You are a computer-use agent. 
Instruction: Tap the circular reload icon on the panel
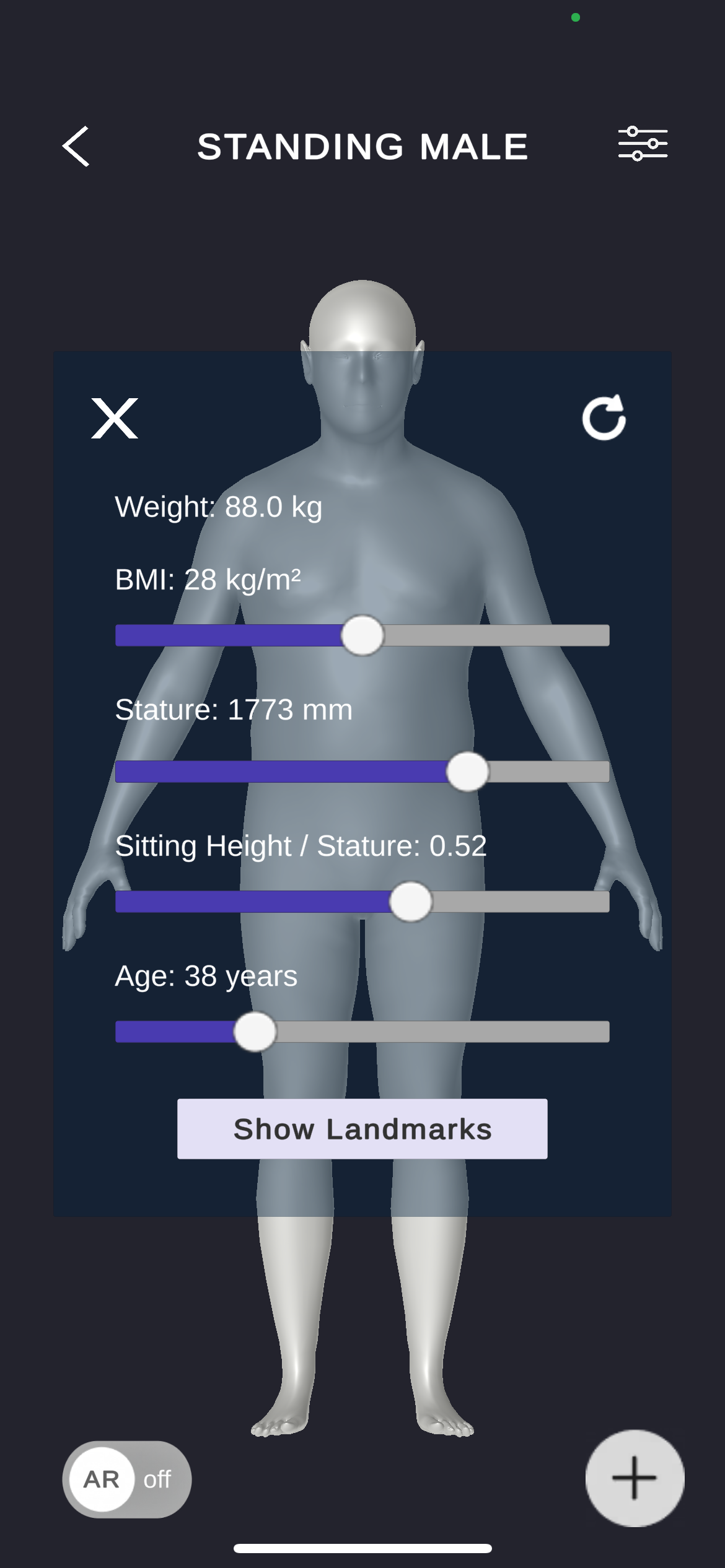pos(605,417)
